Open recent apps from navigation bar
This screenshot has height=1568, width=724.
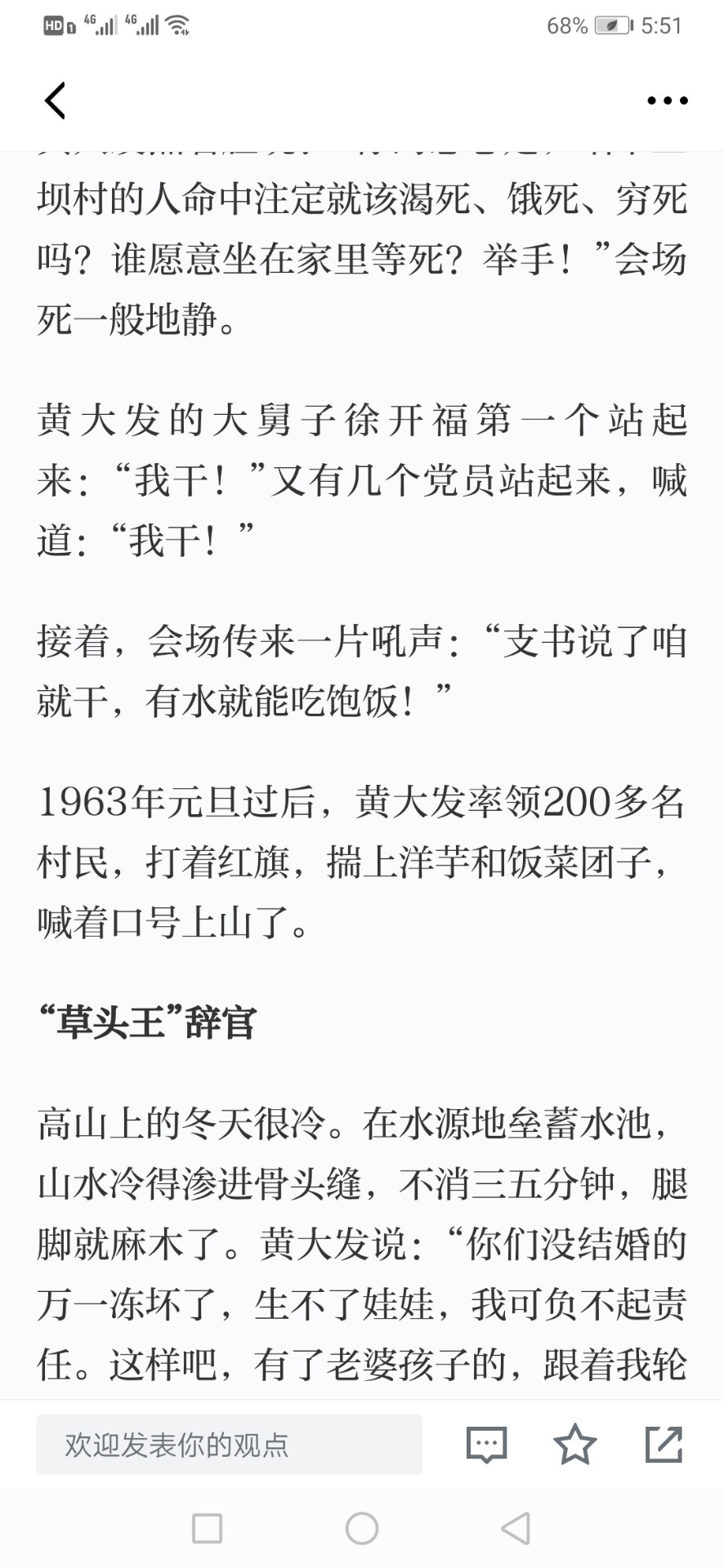coord(207,1528)
